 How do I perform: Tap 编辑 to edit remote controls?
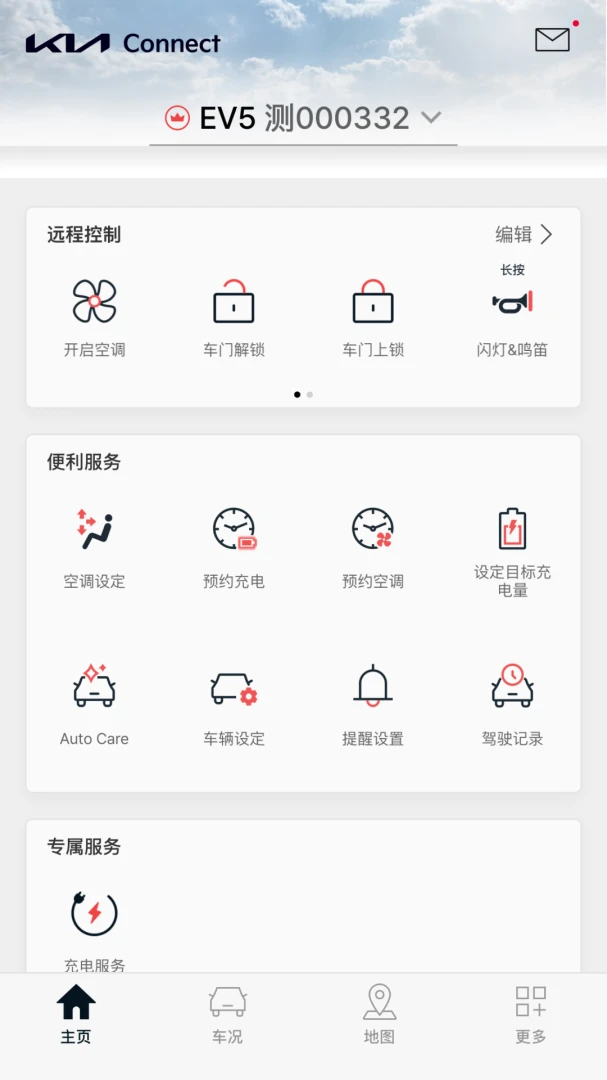[524, 234]
